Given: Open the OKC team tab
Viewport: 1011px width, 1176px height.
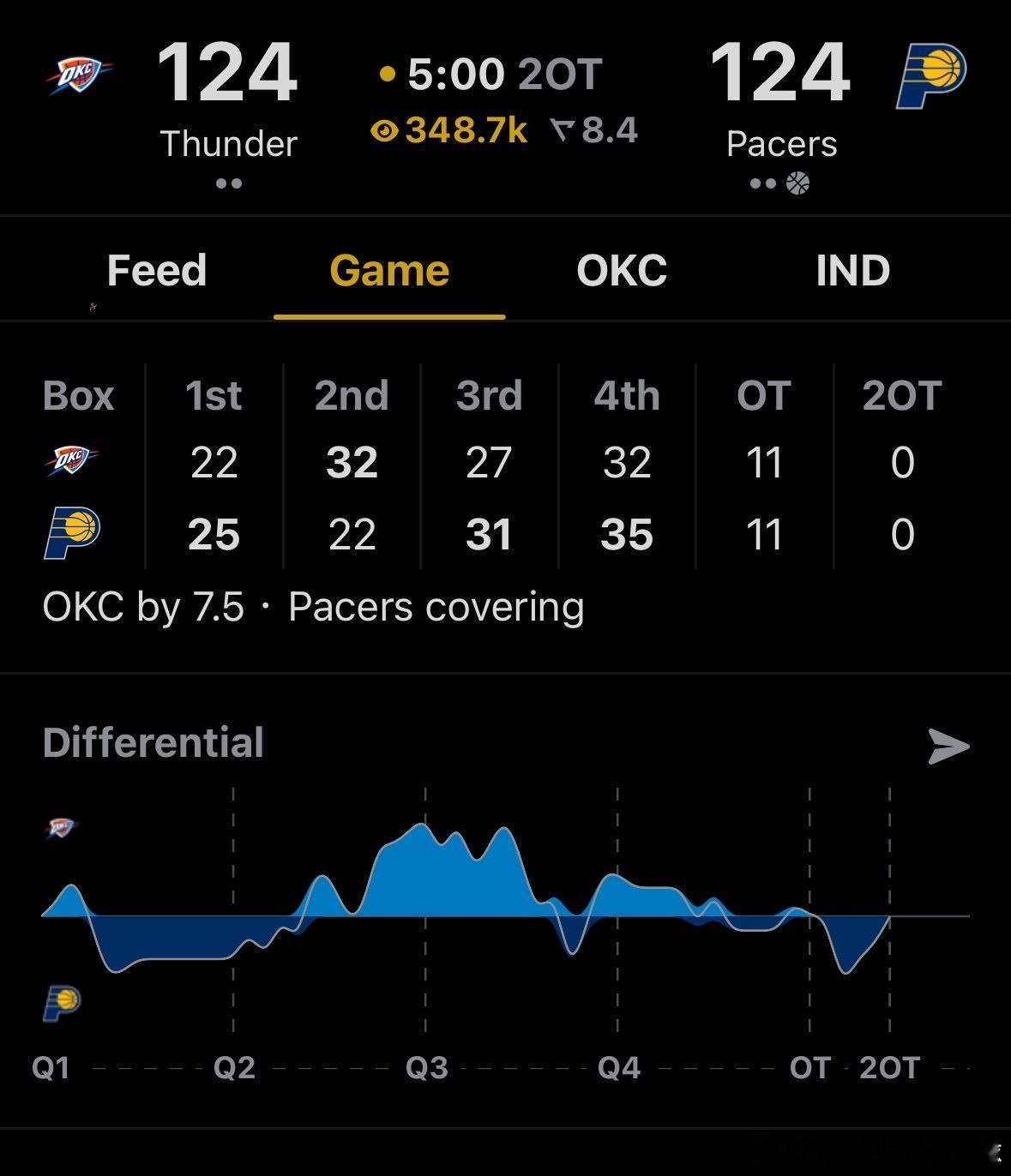Looking at the screenshot, I should pos(622,271).
